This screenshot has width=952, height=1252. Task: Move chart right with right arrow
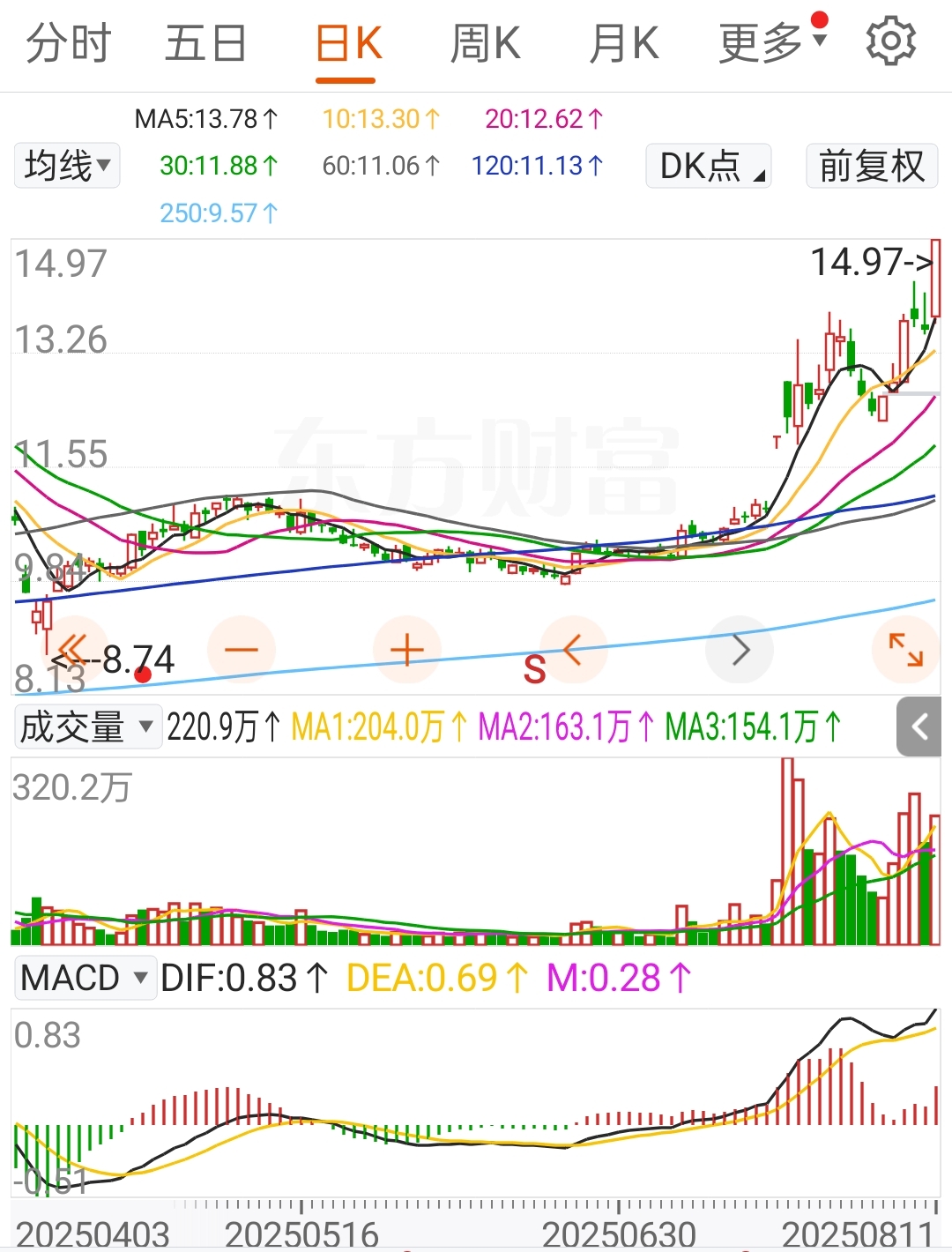740,650
